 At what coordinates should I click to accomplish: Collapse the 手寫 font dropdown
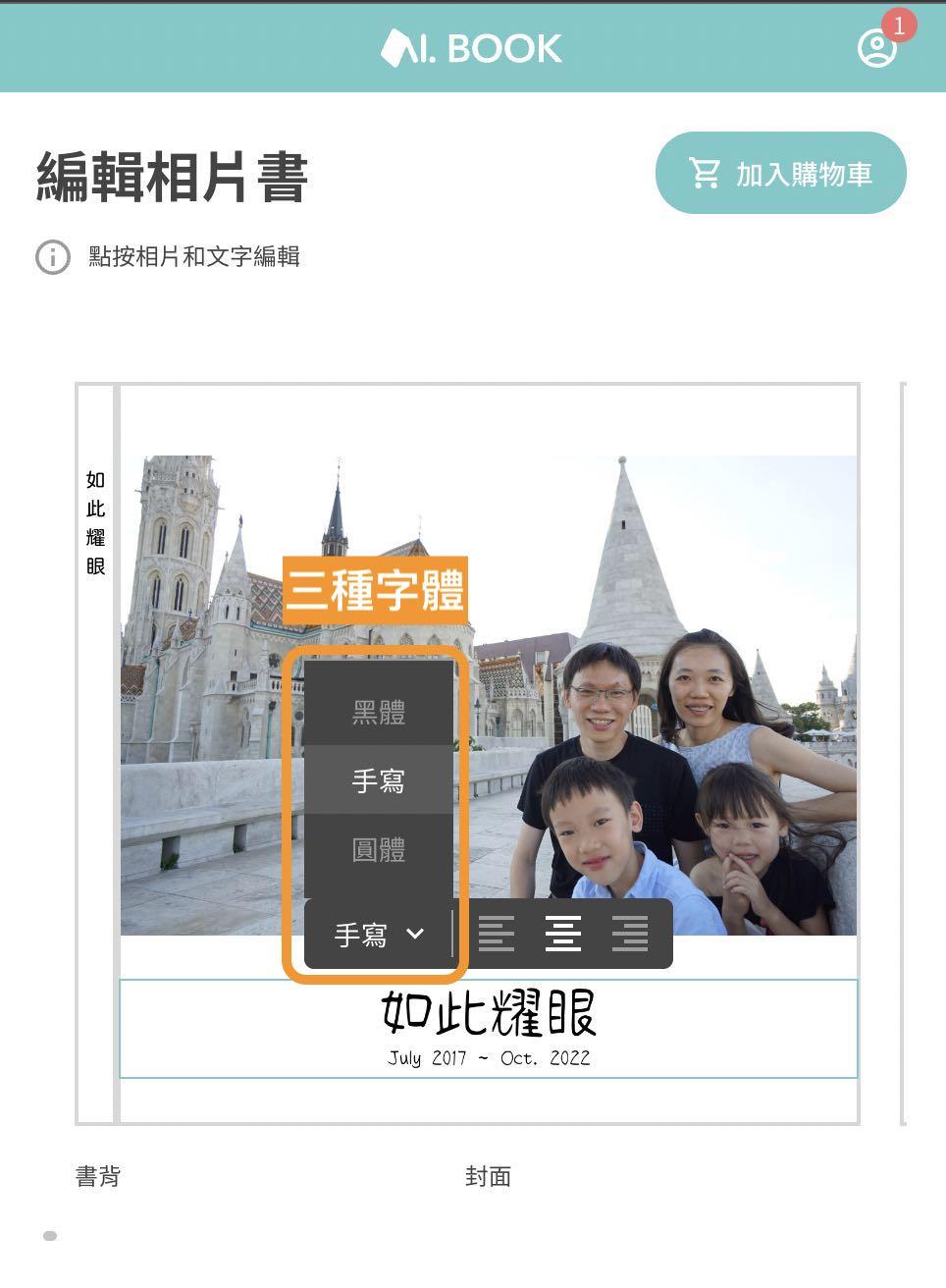click(379, 935)
